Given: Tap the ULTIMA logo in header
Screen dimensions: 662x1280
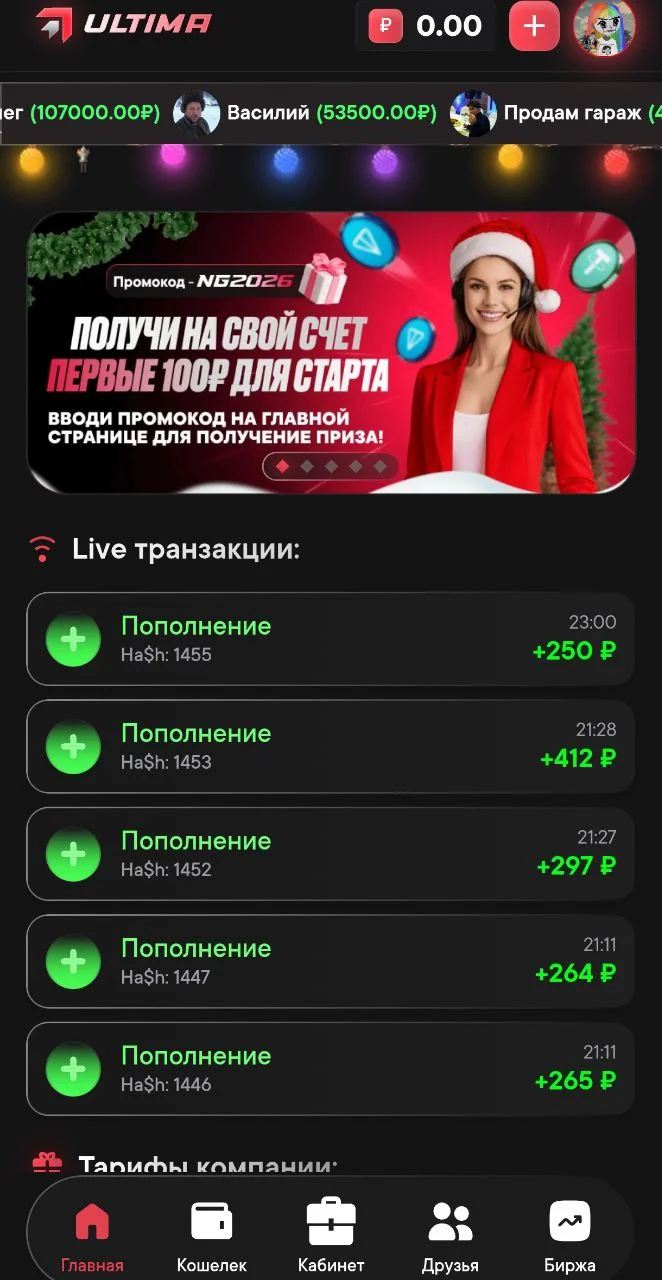Looking at the screenshot, I should tap(124, 25).
